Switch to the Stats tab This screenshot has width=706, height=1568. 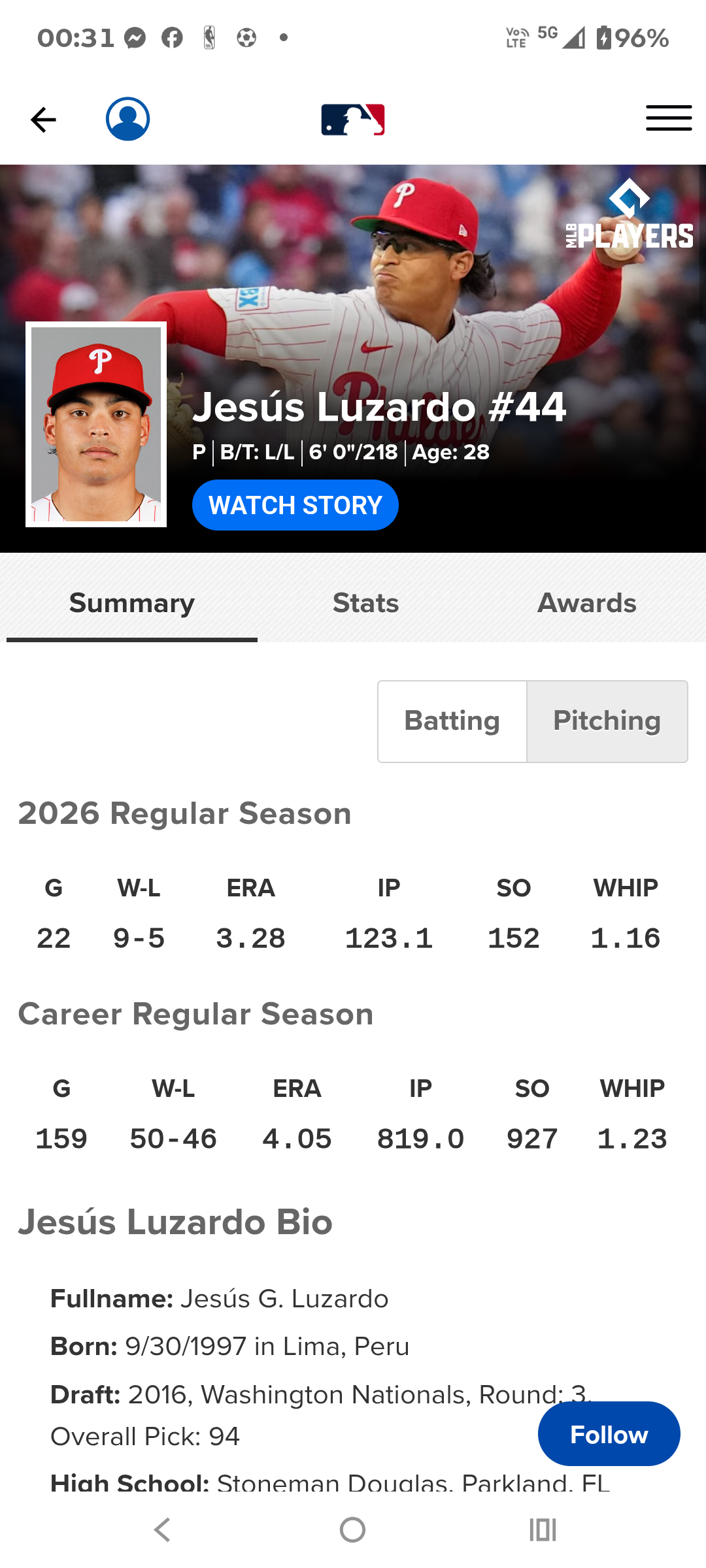tap(365, 604)
